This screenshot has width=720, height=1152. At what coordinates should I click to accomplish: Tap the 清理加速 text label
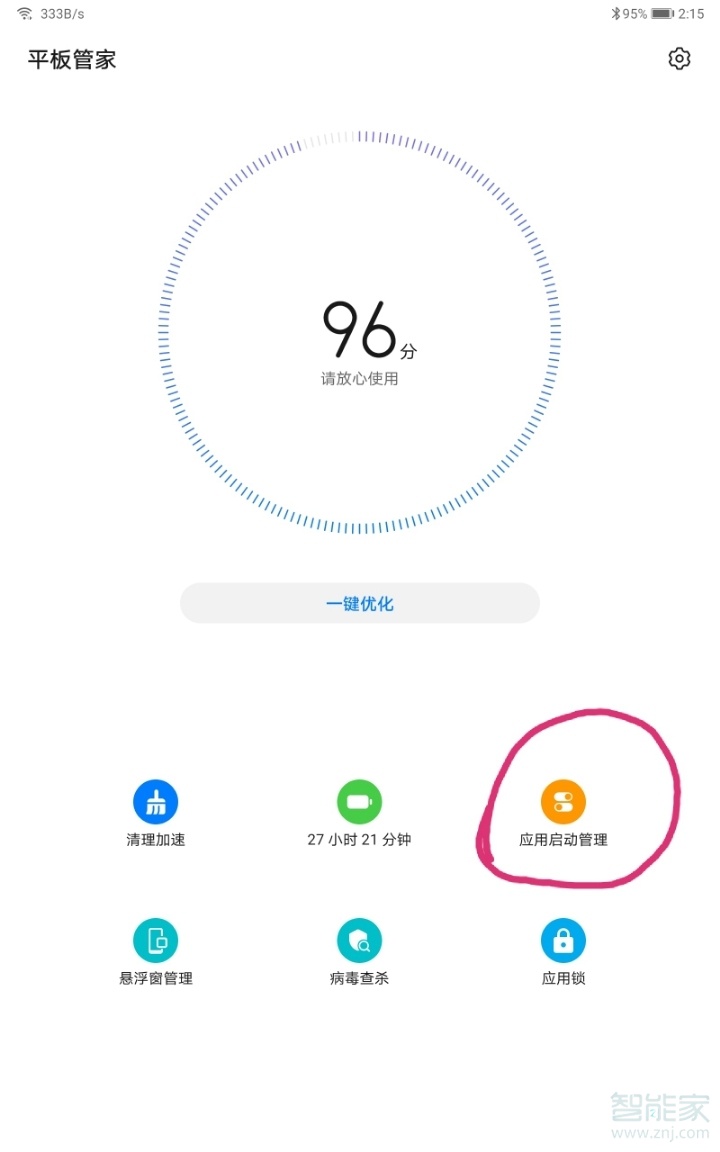click(155, 841)
